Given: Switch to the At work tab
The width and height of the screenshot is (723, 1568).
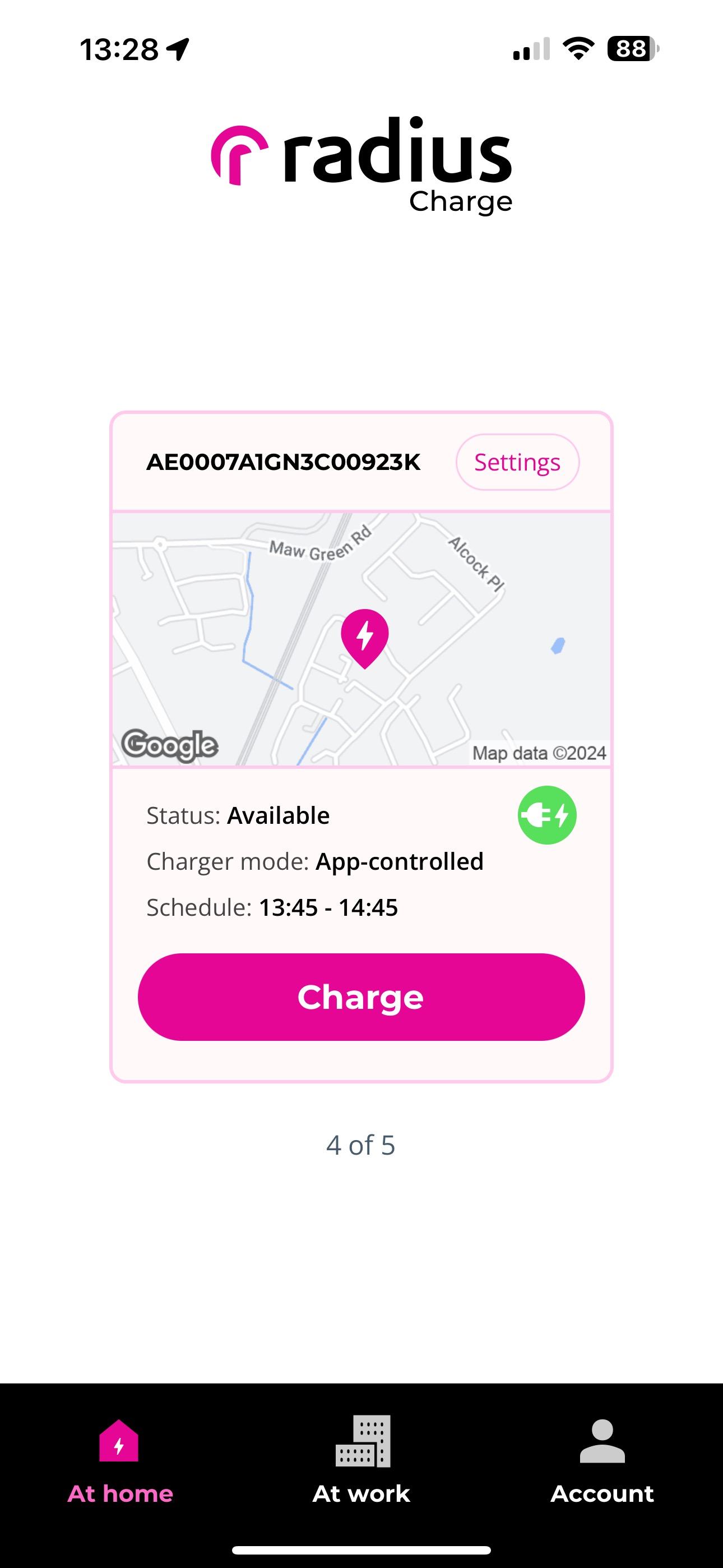Looking at the screenshot, I should 361,1461.
